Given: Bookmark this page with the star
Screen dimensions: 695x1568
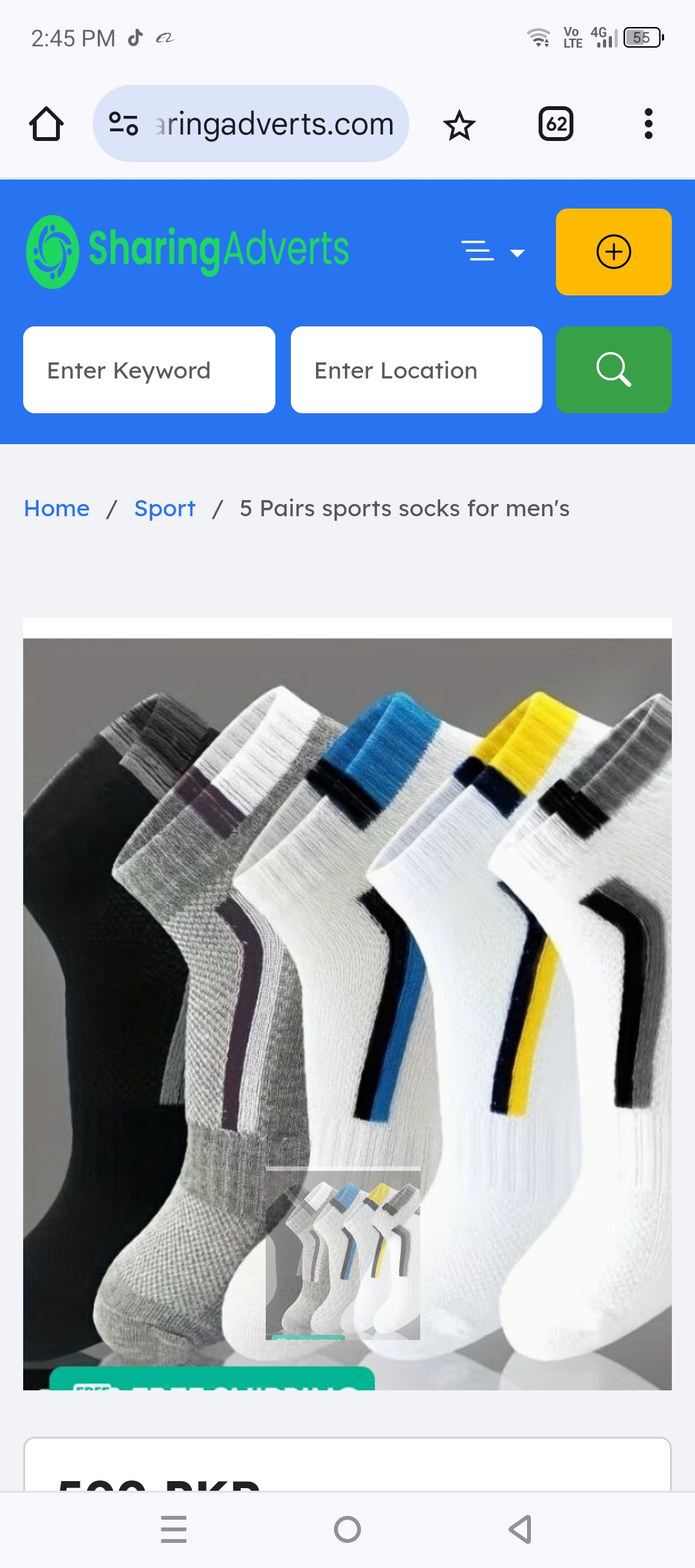Looking at the screenshot, I should coord(459,124).
